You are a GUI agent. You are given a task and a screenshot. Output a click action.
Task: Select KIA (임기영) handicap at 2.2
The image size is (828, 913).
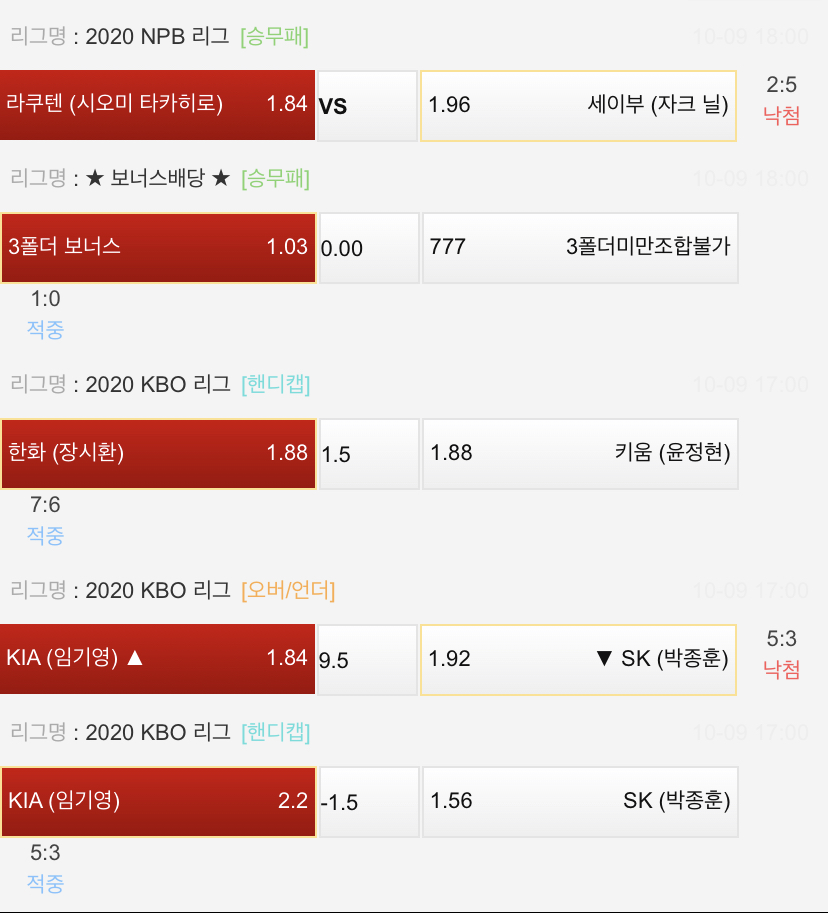click(157, 801)
